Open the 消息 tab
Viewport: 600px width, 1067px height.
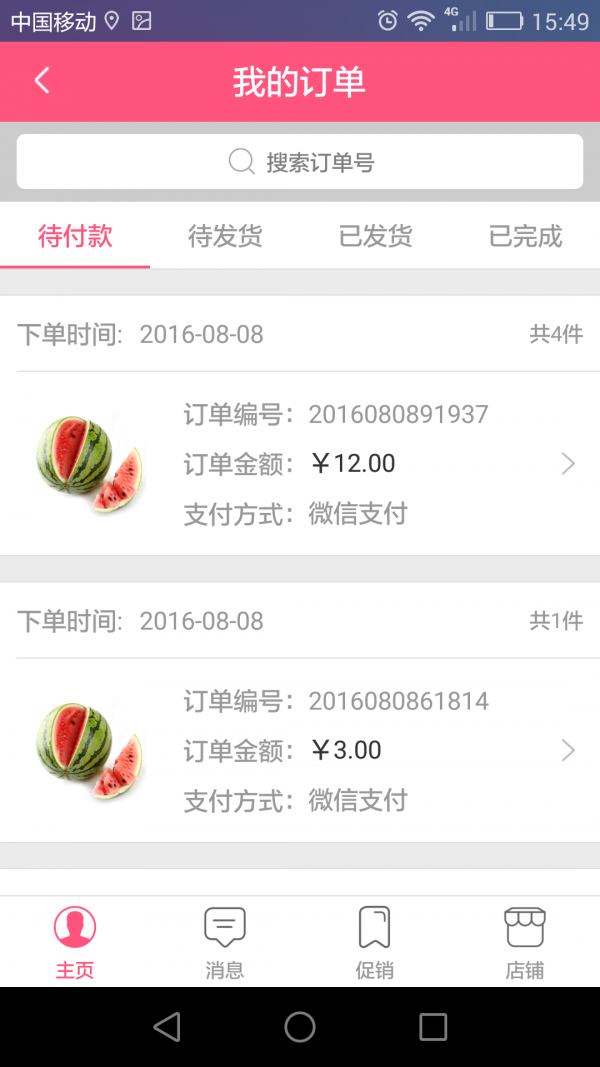225,942
